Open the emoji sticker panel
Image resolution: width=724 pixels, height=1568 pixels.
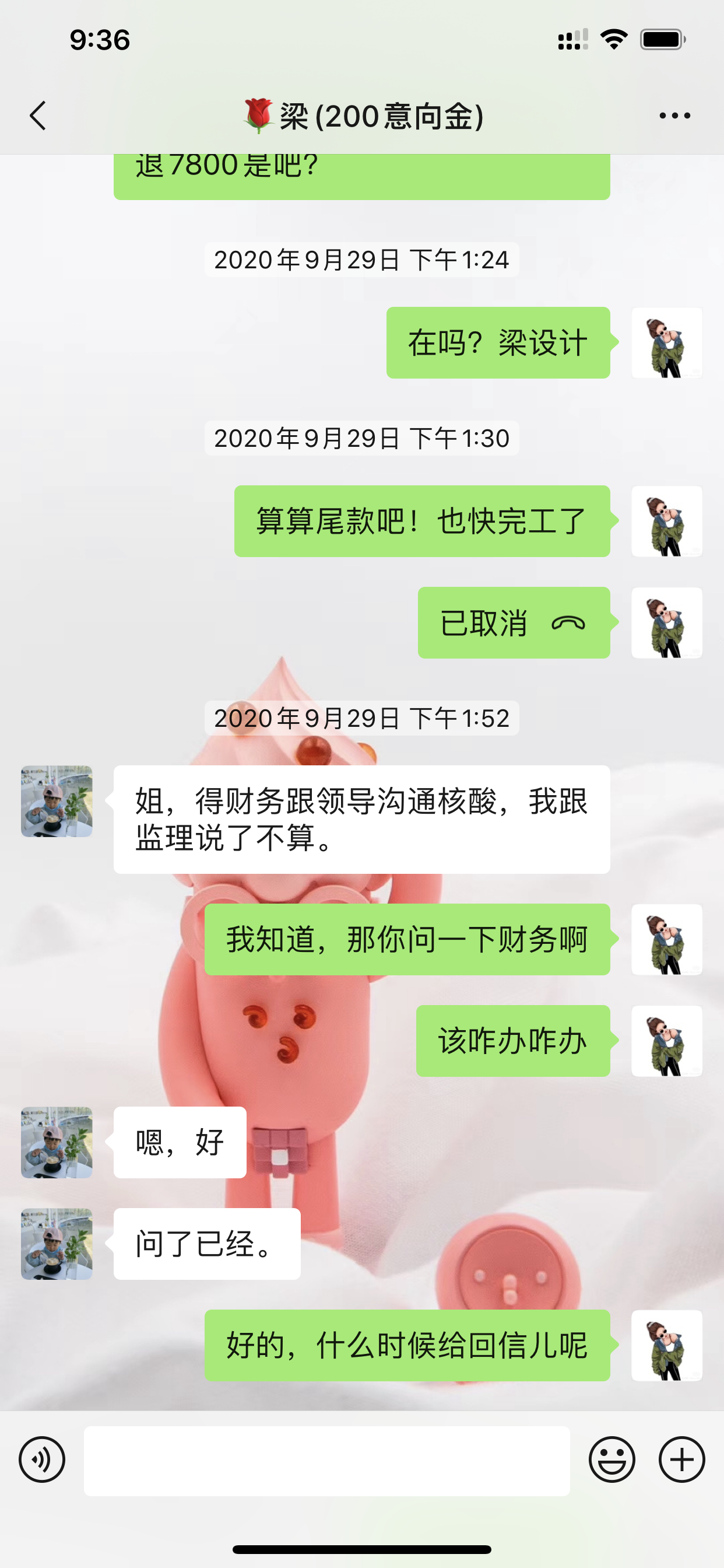click(x=611, y=1459)
